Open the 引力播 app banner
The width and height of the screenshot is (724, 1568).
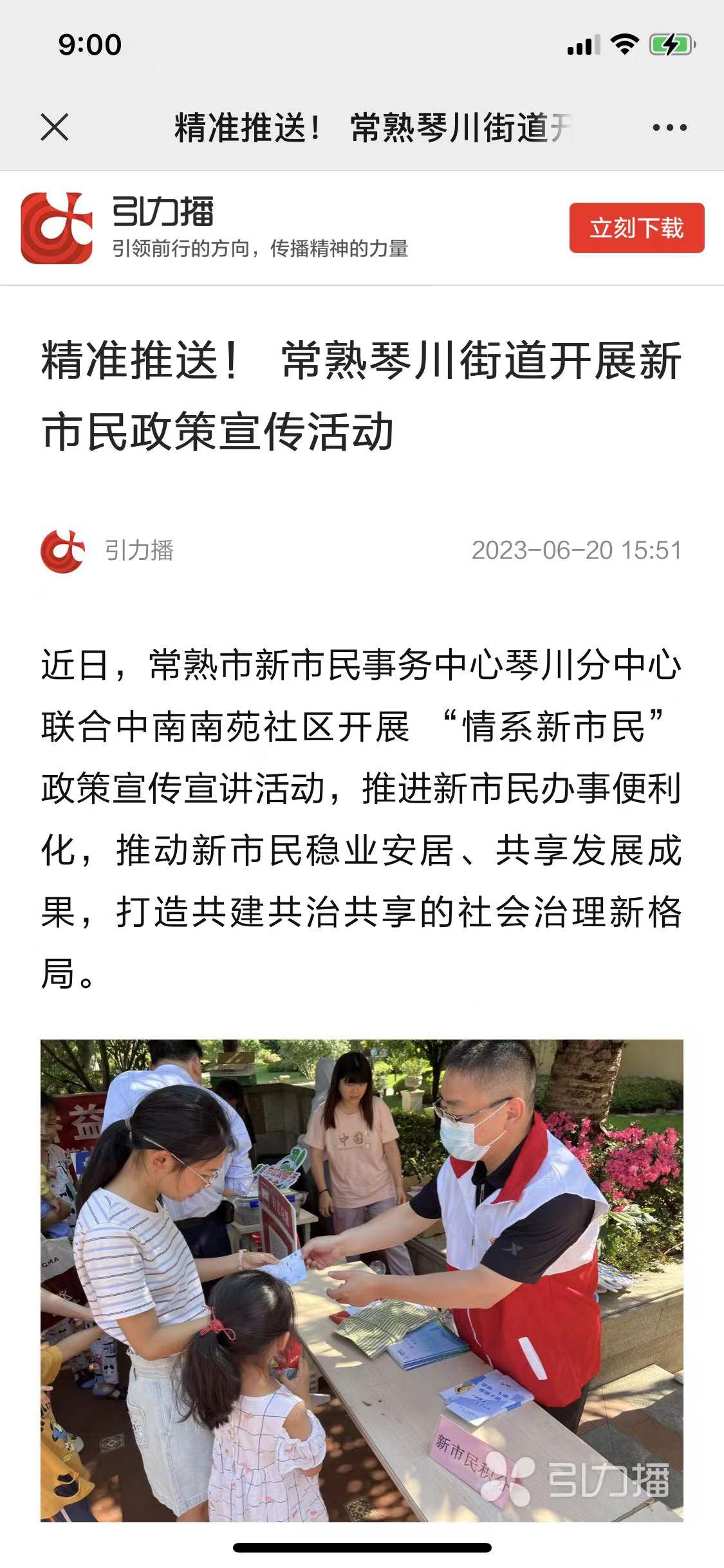coord(257,228)
